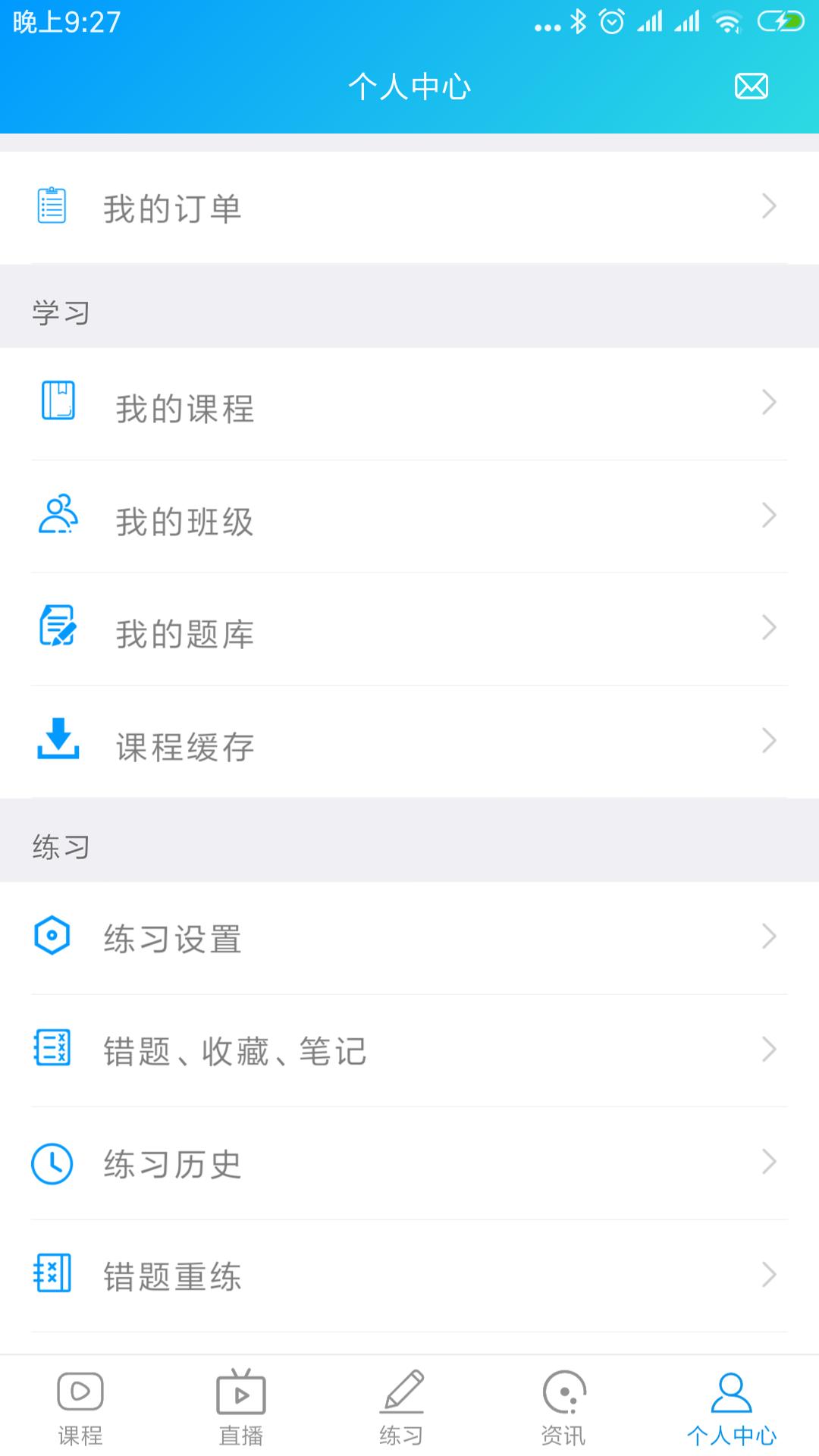This screenshot has height=1456, width=819.
Task: Select 错题重练 to redo wrong questions
Action: click(x=409, y=1276)
